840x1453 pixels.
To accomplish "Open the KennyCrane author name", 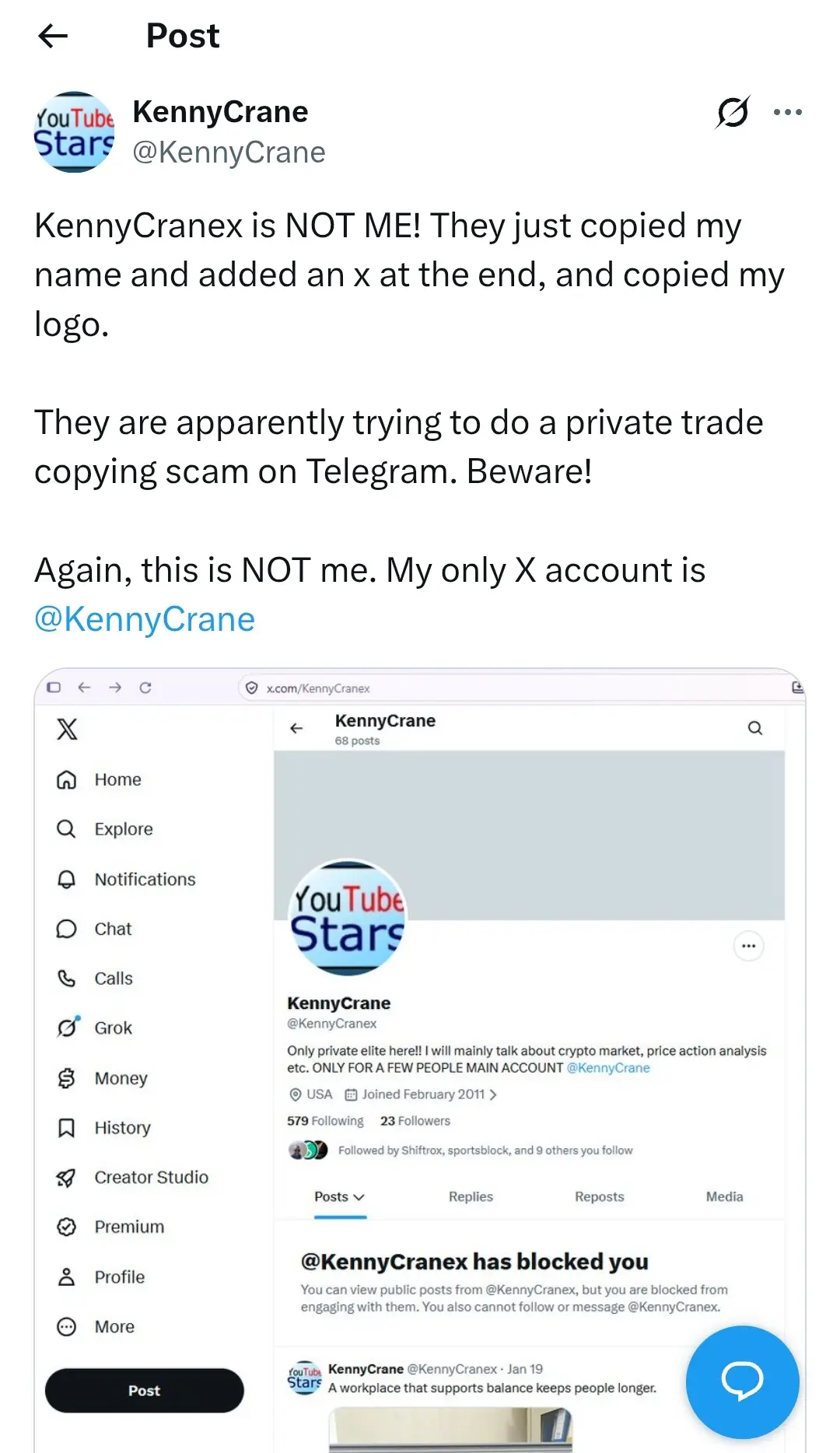I will tap(220, 112).
